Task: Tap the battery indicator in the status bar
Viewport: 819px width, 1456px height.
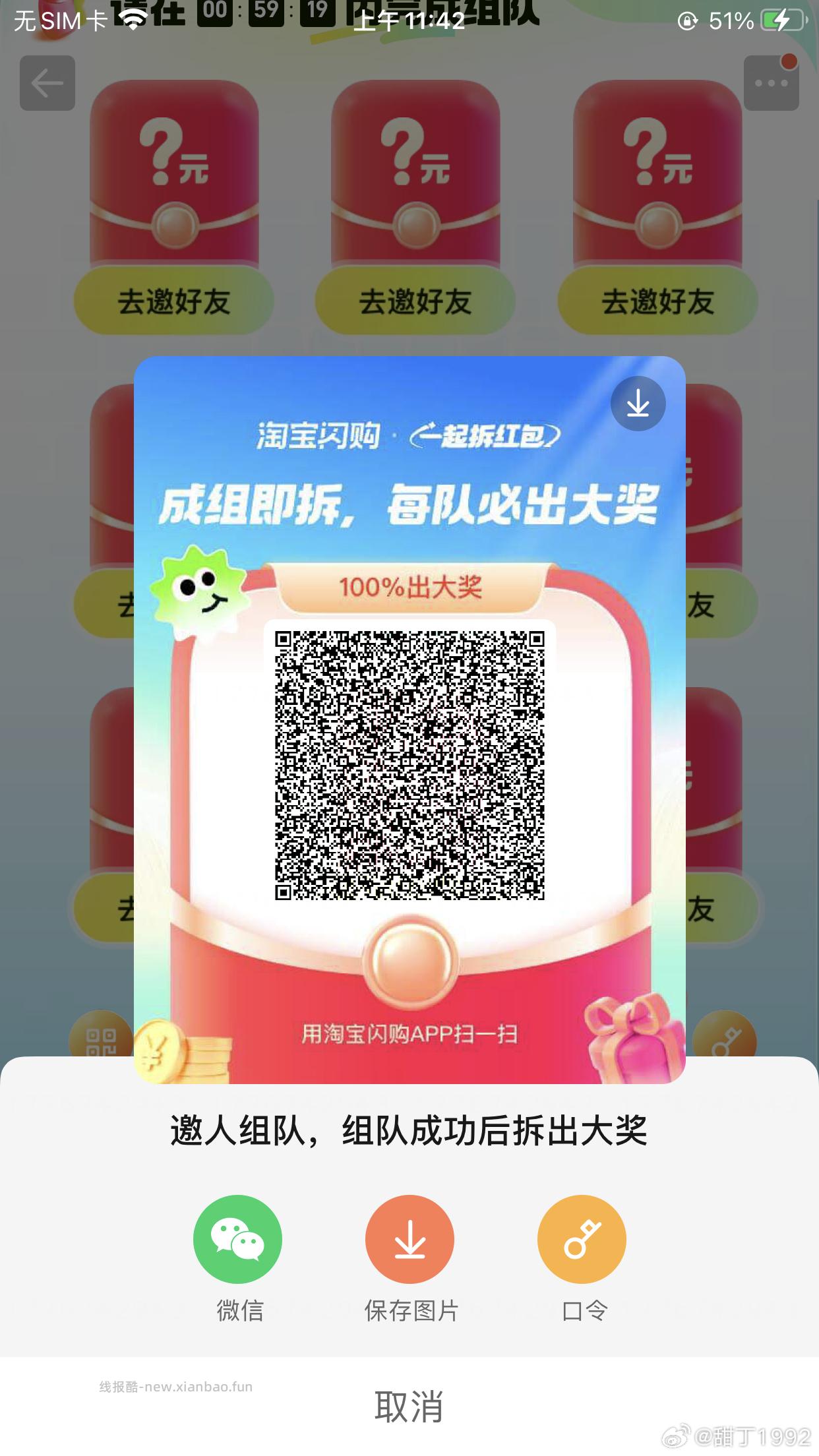Action: 781,21
